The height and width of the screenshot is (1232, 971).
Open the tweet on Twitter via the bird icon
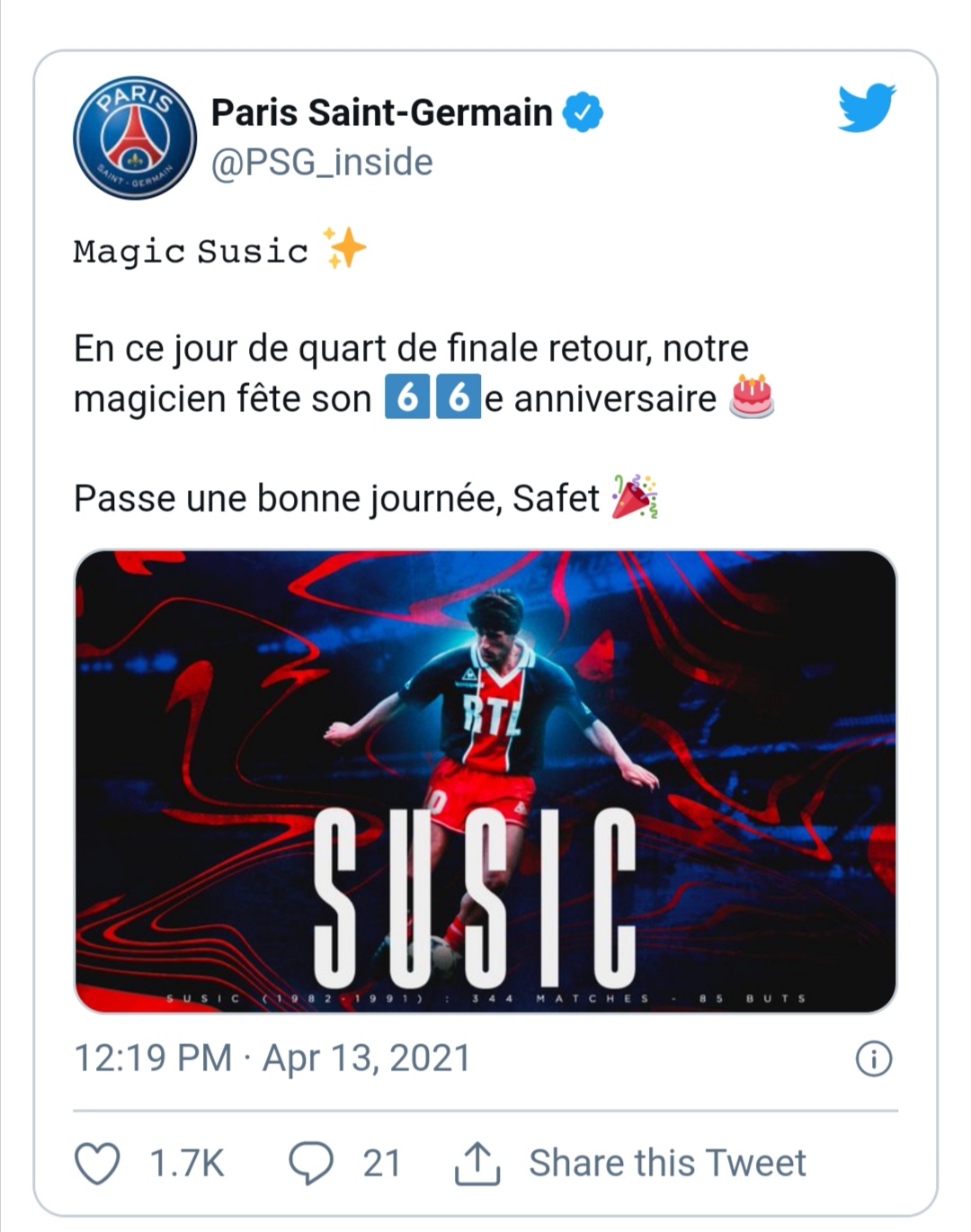[866, 108]
